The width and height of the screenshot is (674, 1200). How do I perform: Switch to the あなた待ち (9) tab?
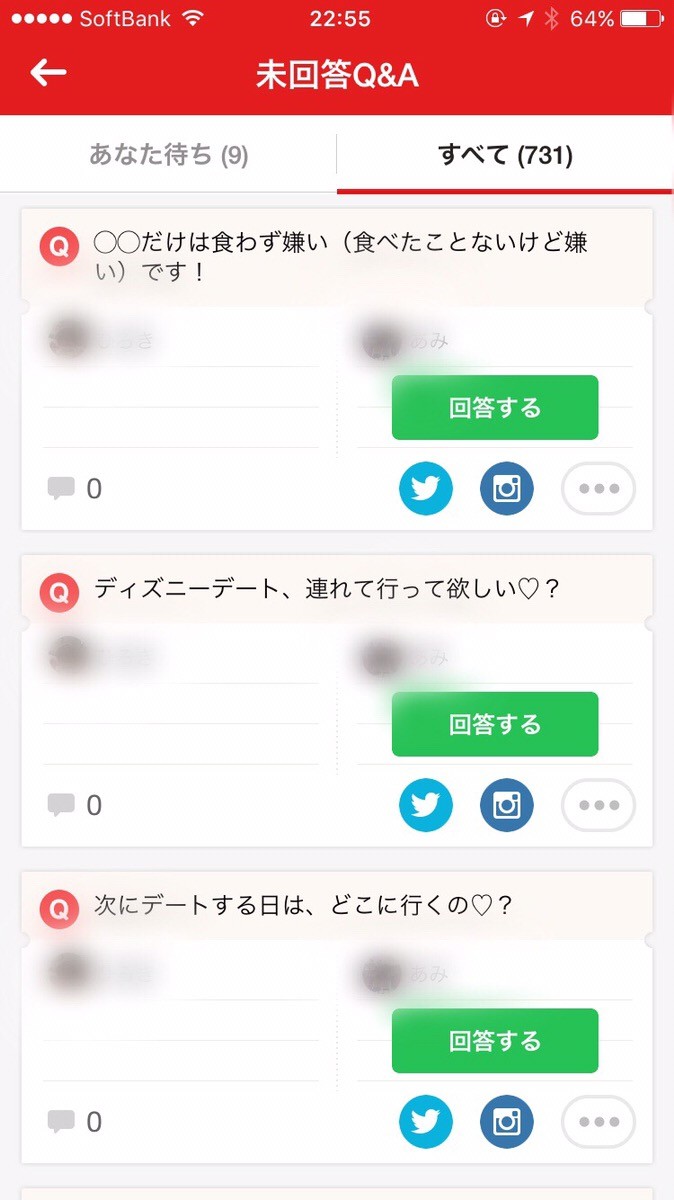pyautogui.click(x=168, y=155)
